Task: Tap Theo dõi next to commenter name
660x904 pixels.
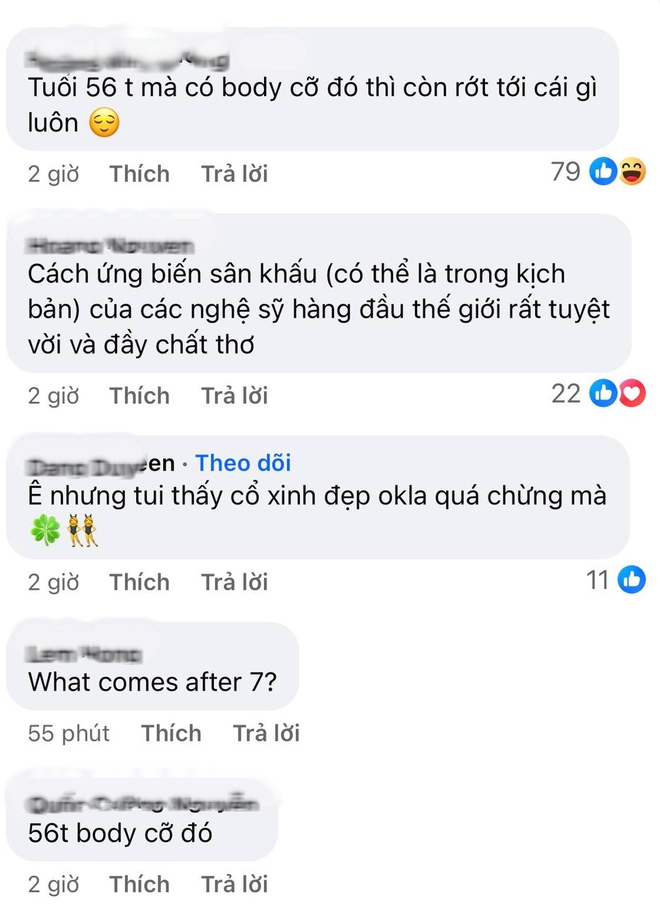Action: coord(243,463)
